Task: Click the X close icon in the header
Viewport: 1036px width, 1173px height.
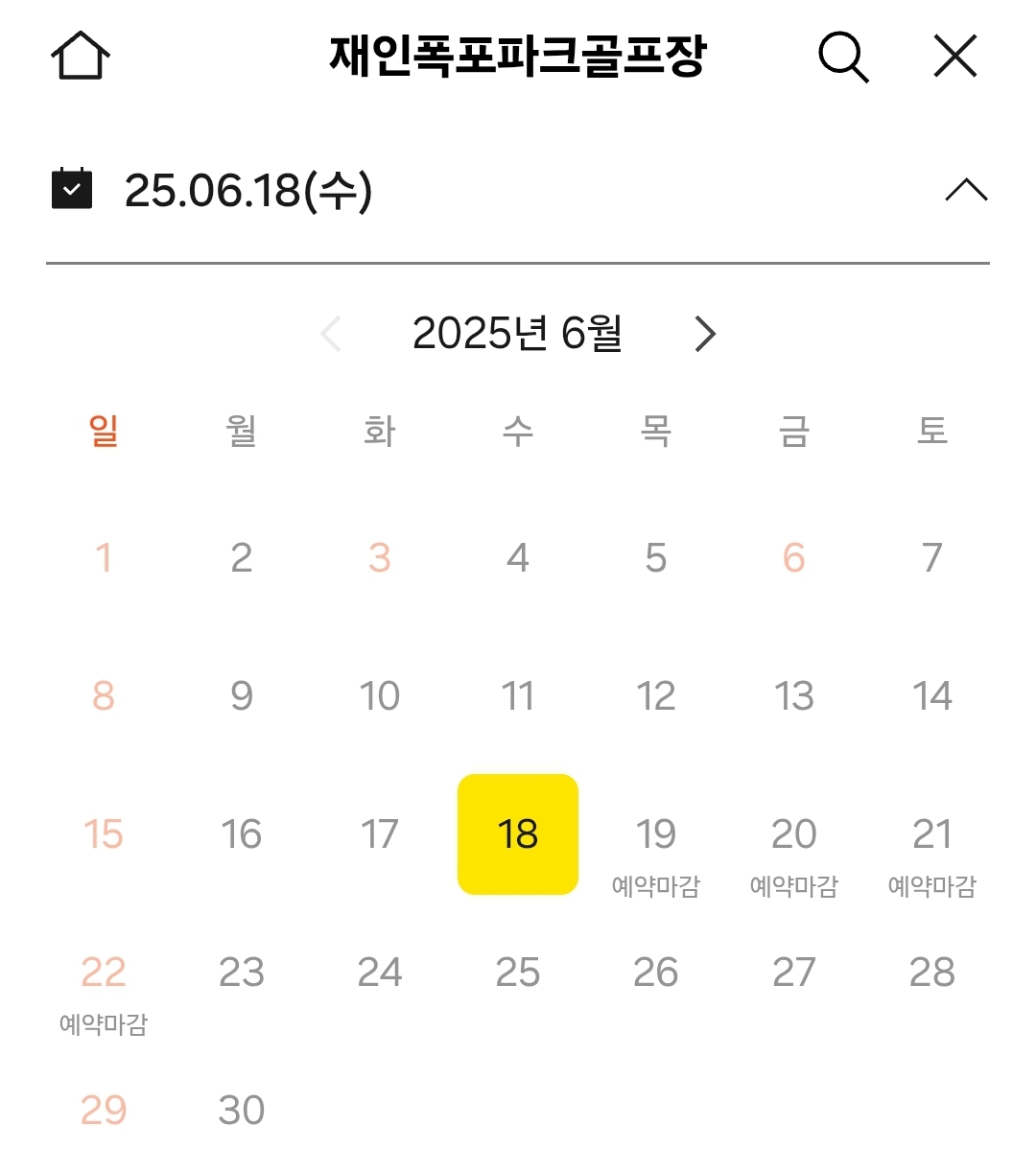Action: [x=954, y=57]
